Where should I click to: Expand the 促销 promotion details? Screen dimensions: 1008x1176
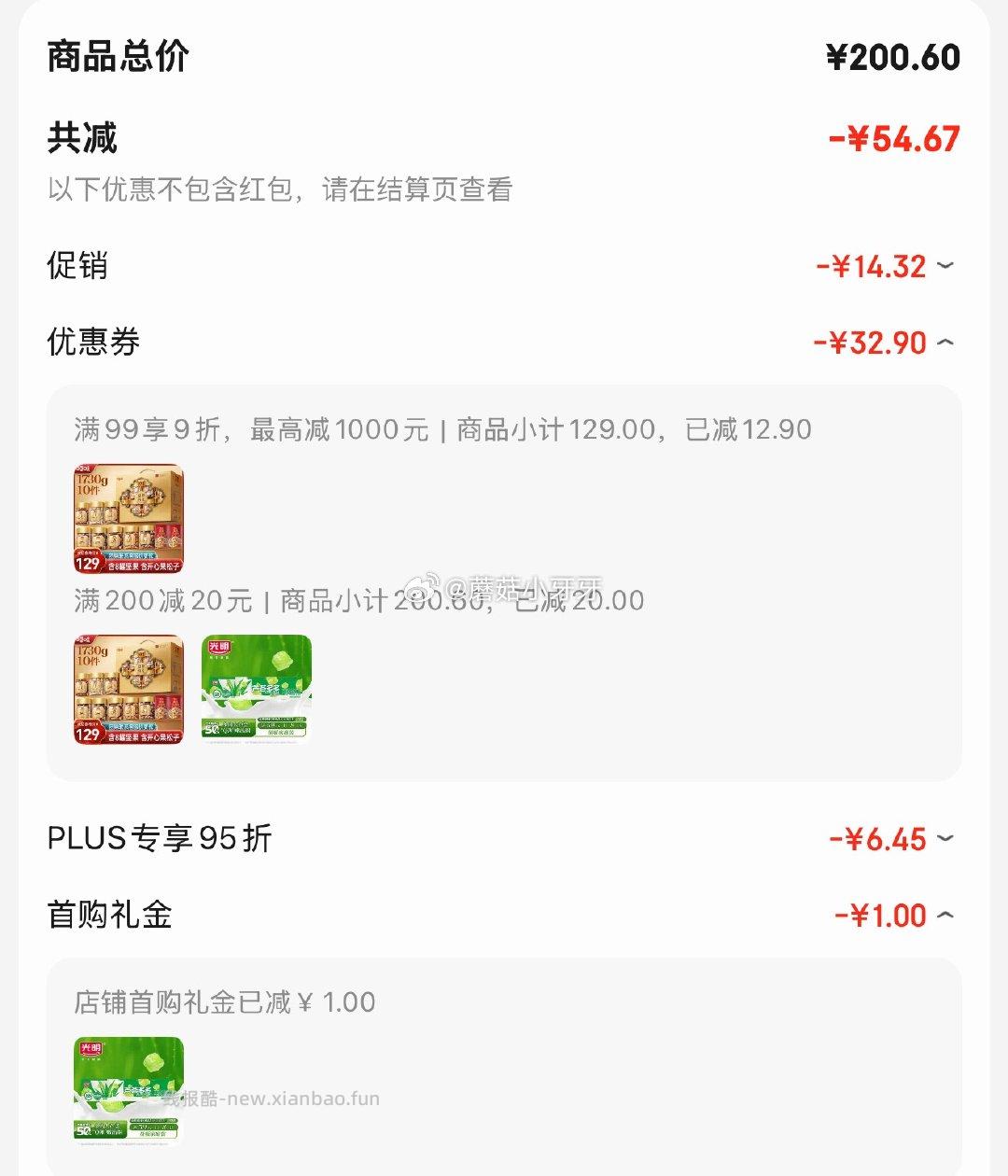click(x=945, y=266)
